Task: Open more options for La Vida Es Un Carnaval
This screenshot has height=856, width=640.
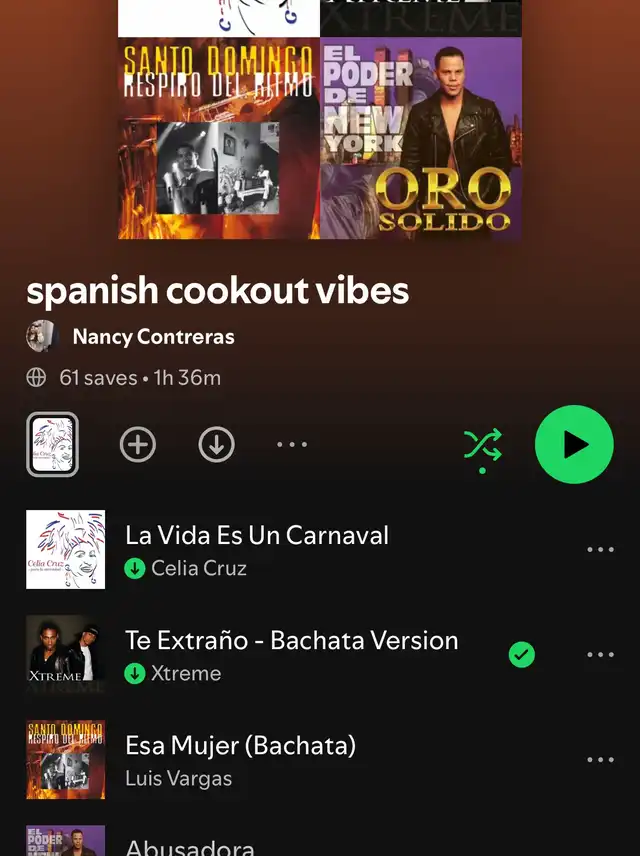Action: tap(600, 550)
